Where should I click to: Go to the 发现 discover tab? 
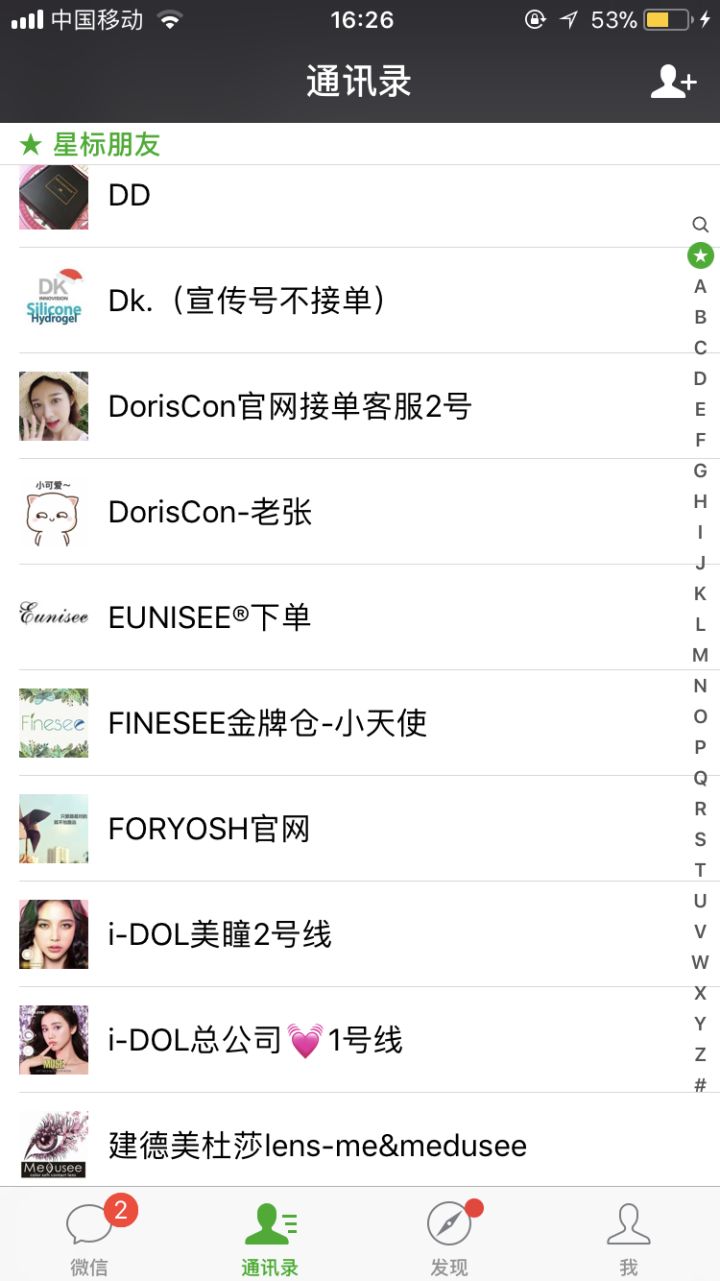[x=450, y=1236]
